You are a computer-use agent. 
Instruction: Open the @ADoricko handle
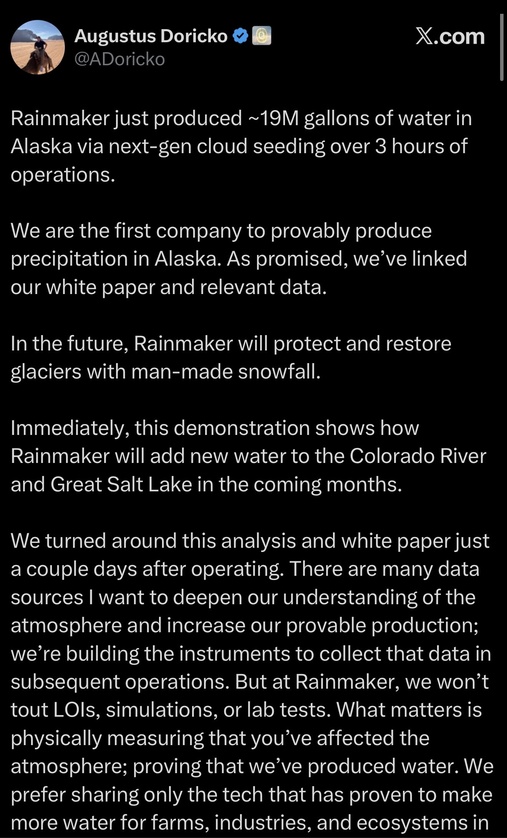click(119, 59)
